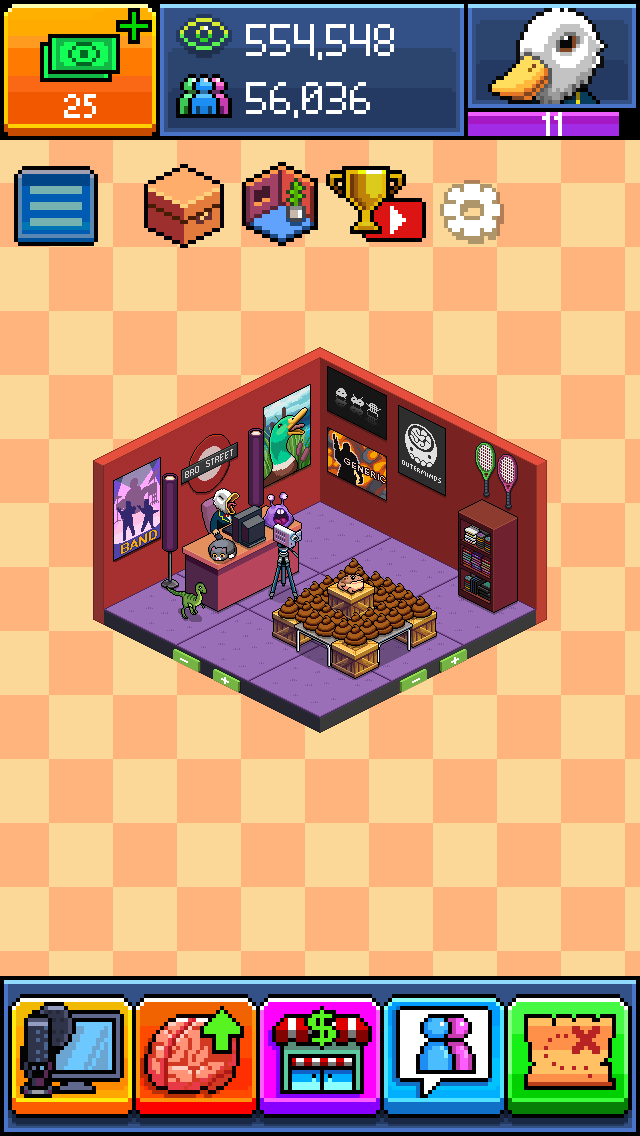Open the shop store tab
This screenshot has height=1136, width=640.
tap(320, 1055)
